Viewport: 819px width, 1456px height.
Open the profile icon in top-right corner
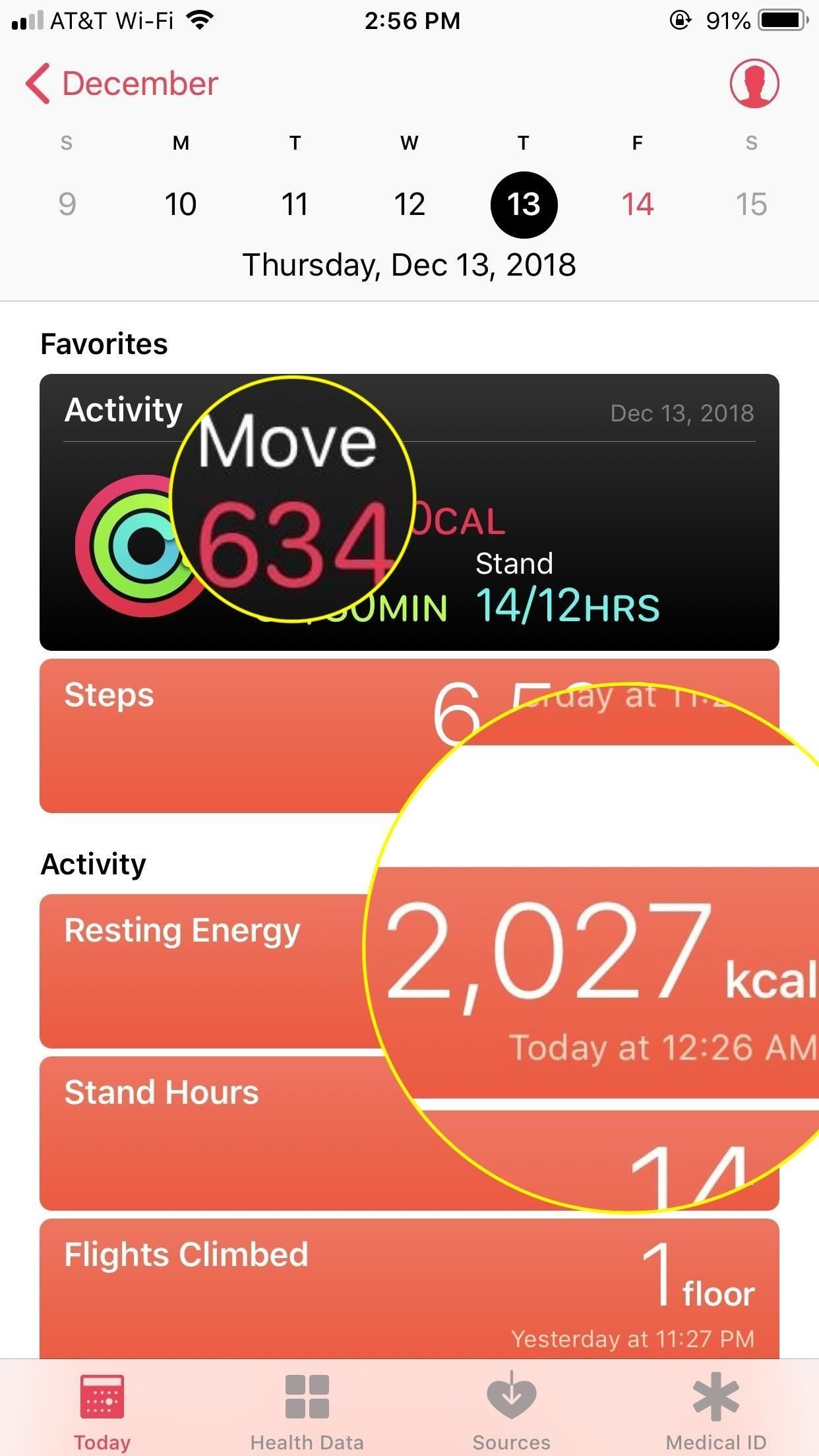[x=756, y=84]
